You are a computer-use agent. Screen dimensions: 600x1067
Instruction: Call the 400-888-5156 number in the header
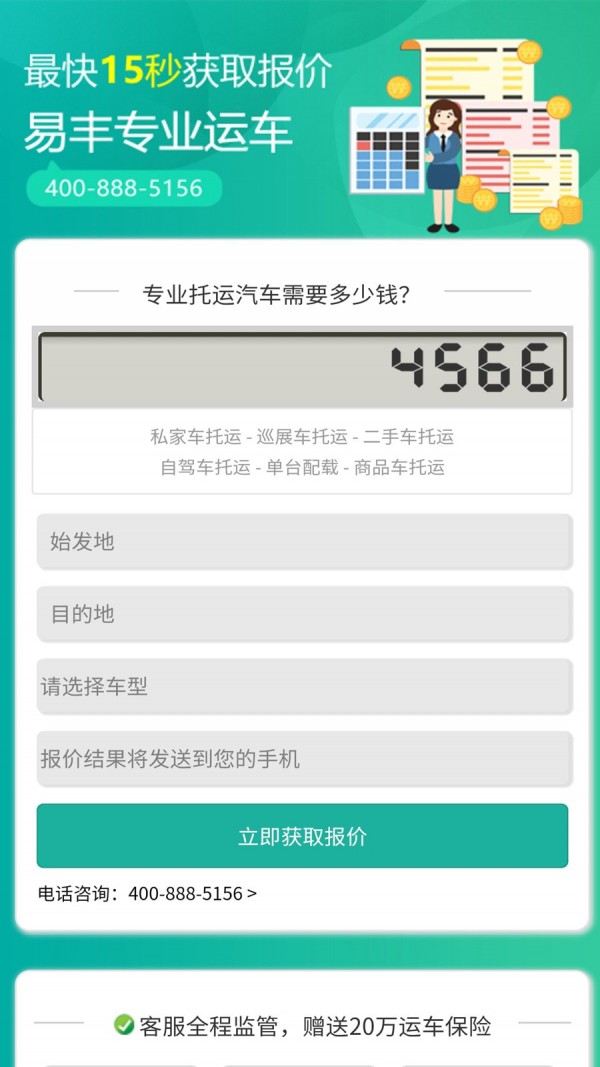124,188
